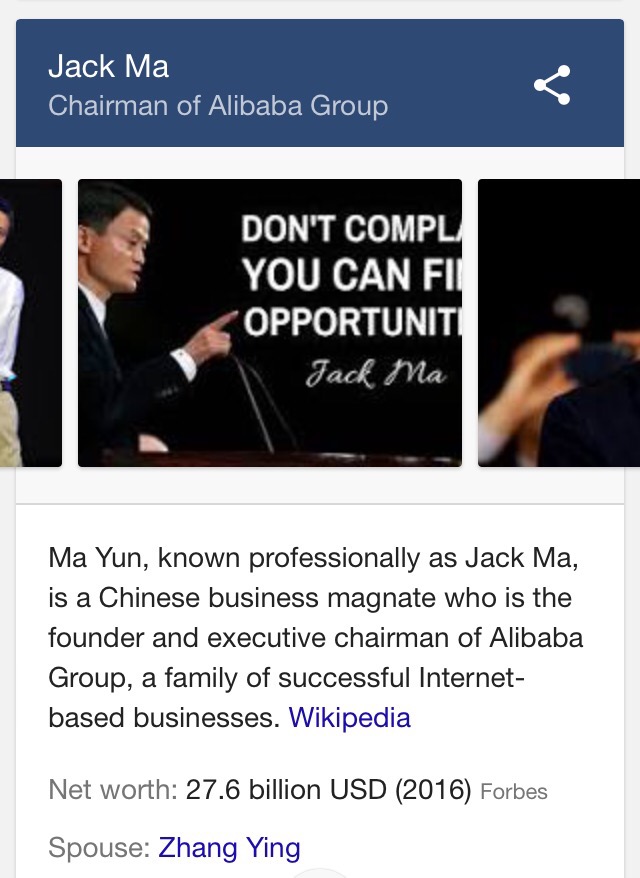
Task: View the photo with the opportunity quote
Action: coord(270,323)
